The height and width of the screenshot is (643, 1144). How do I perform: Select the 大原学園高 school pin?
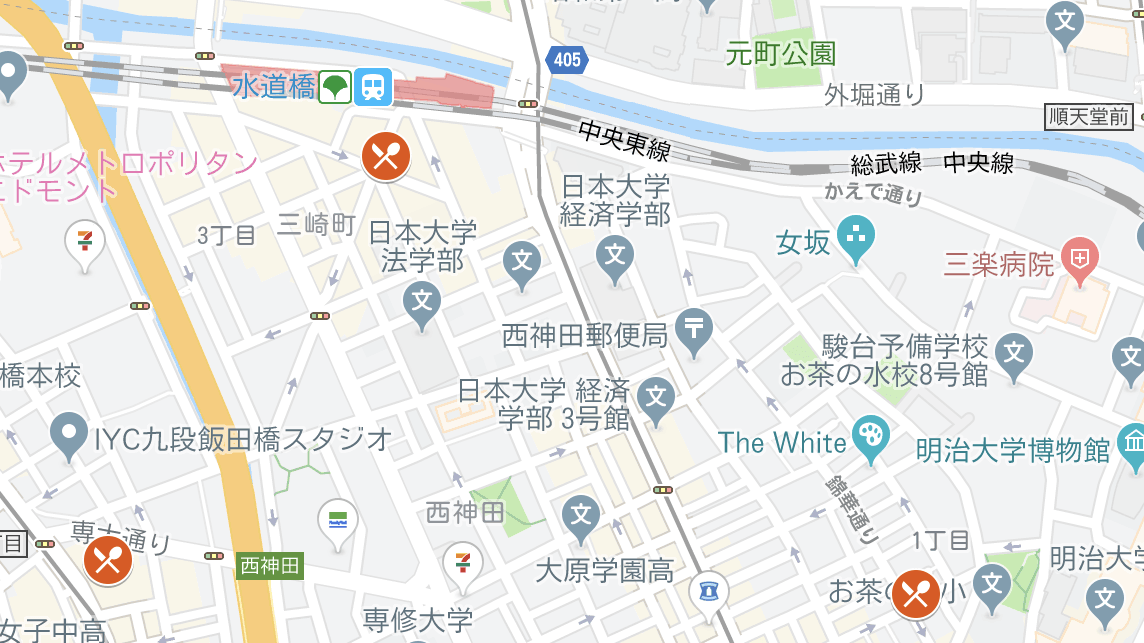[581, 517]
